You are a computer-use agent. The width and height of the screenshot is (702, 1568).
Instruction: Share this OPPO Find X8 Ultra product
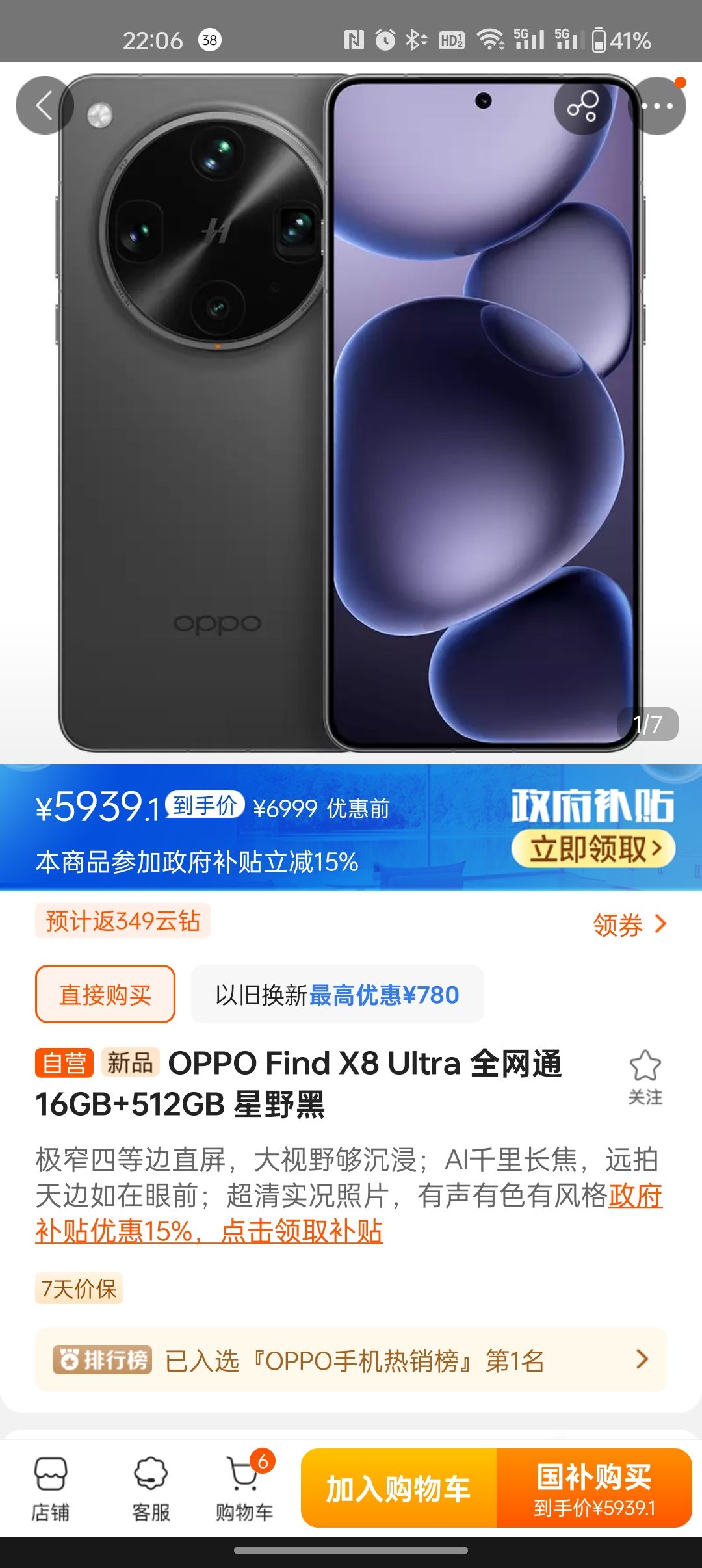[x=582, y=105]
